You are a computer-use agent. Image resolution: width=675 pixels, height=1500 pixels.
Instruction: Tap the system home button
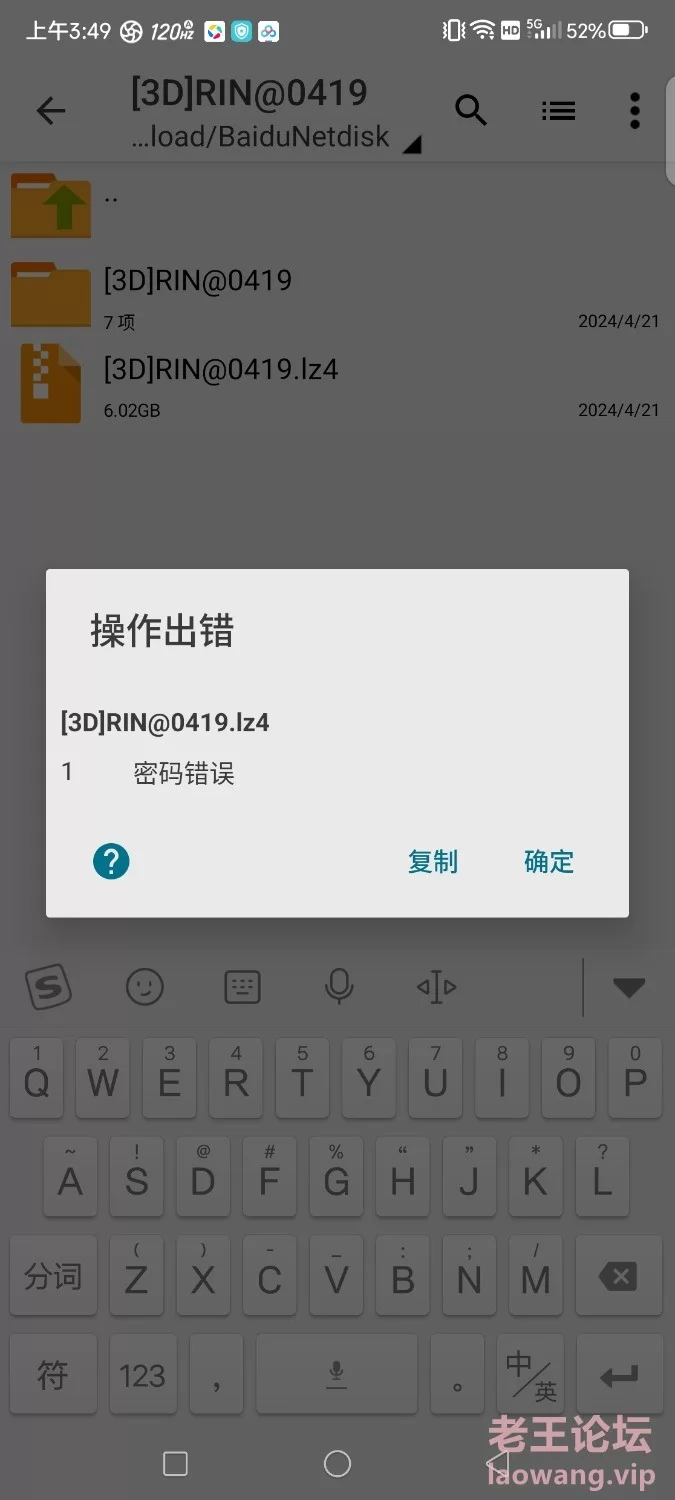tap(338, 1463)
